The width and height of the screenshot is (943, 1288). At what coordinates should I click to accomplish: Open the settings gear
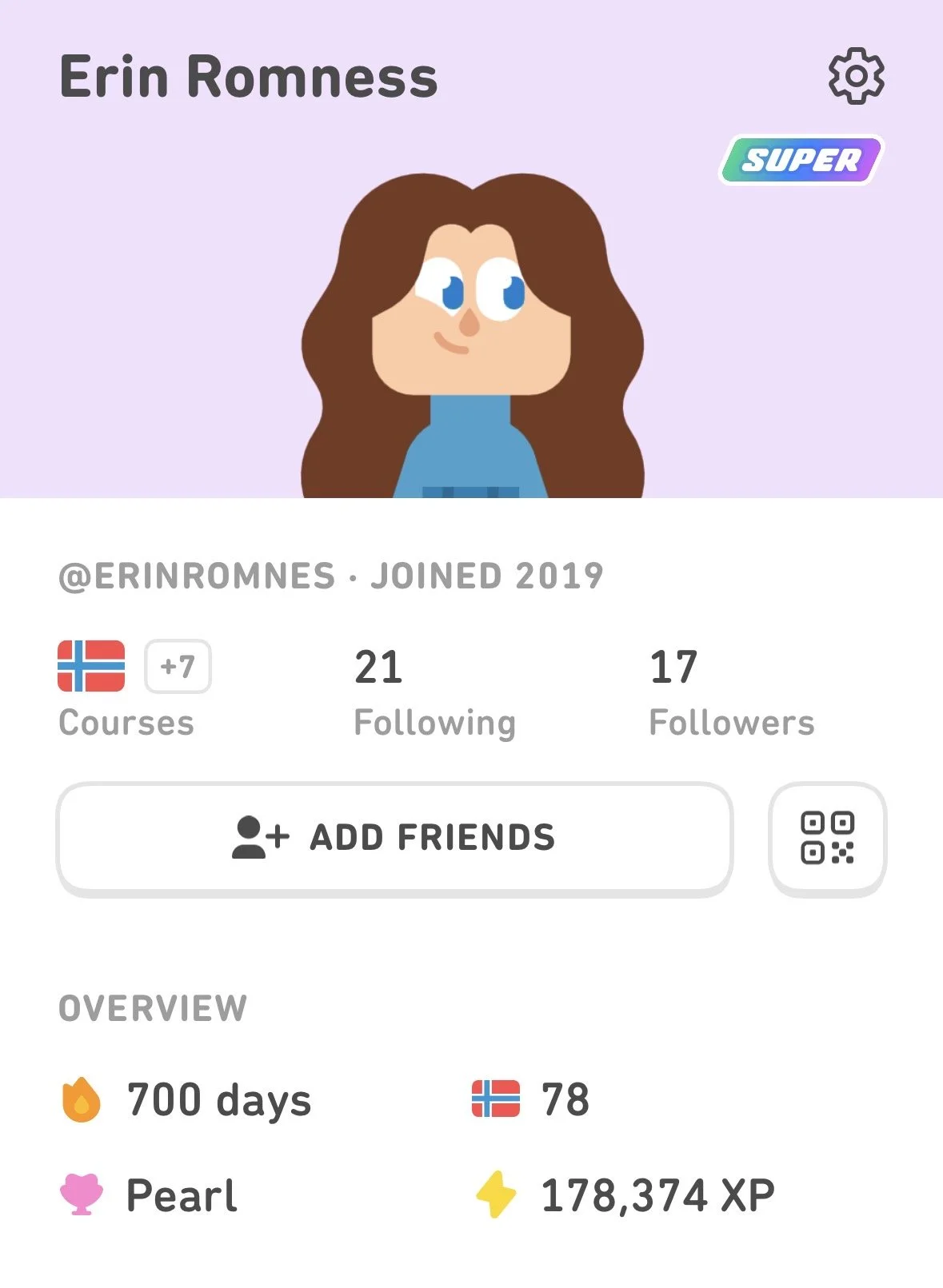(x=856, y=77)
